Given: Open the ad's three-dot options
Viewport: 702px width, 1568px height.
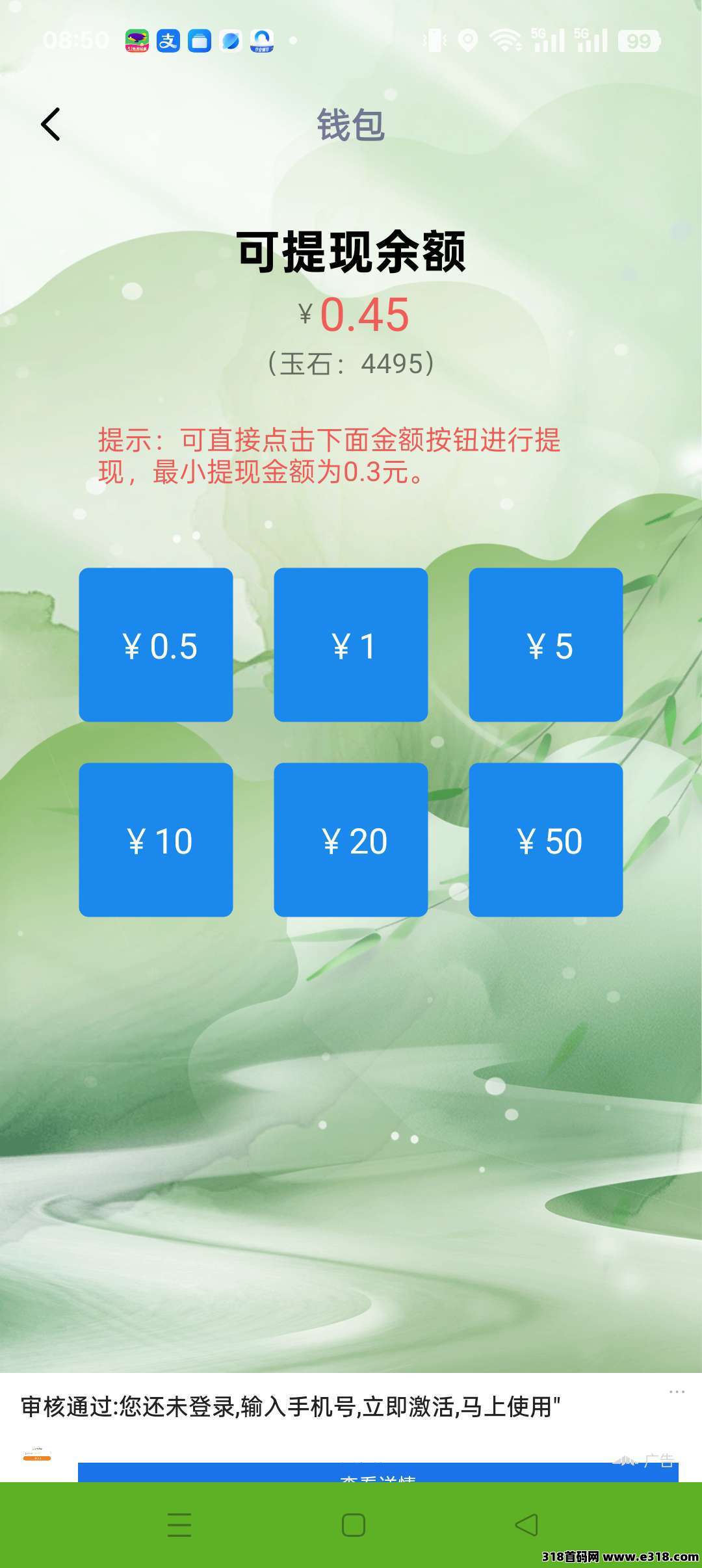Looking at the screenshot, I should [677, 1392].
